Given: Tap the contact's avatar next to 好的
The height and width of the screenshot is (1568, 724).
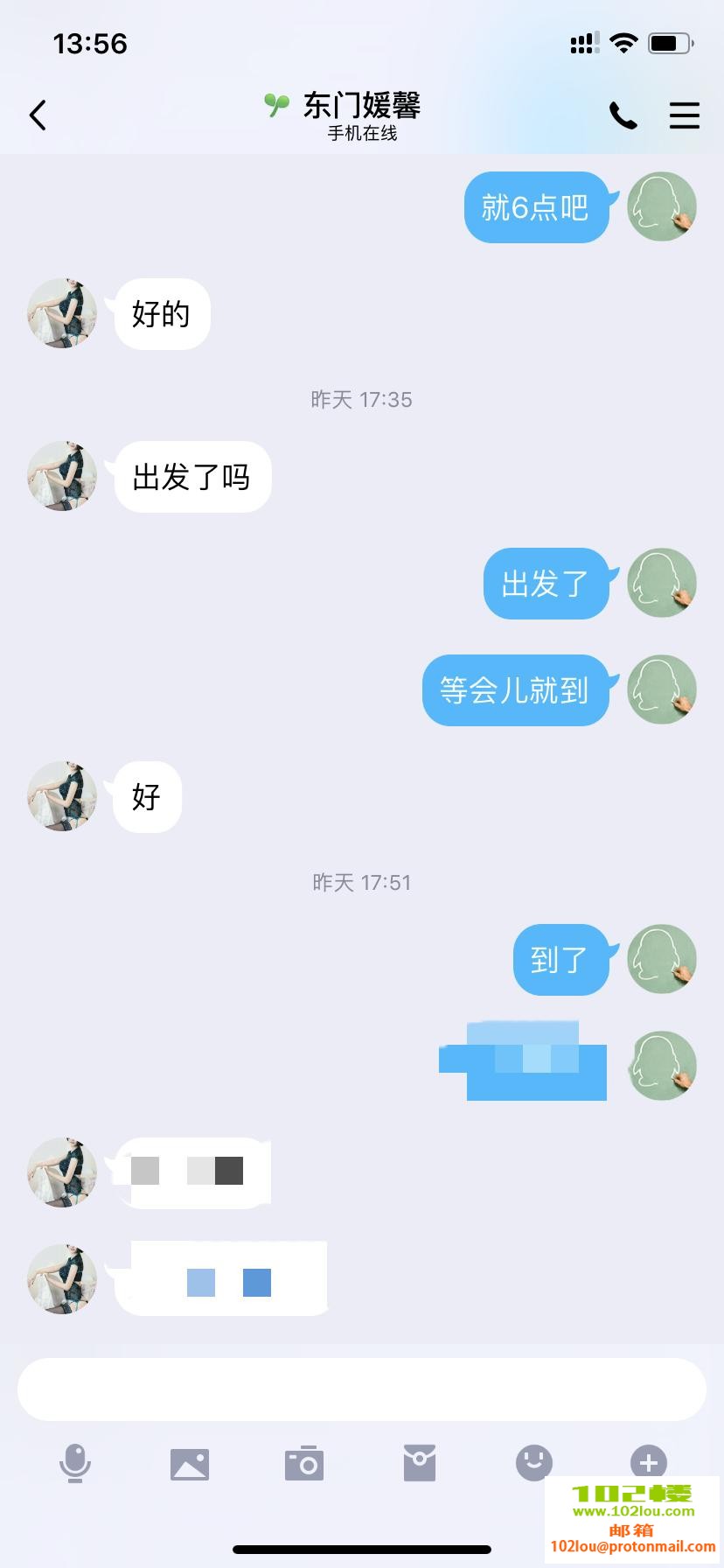Looking at the screenshot, I should coord(61,314).
